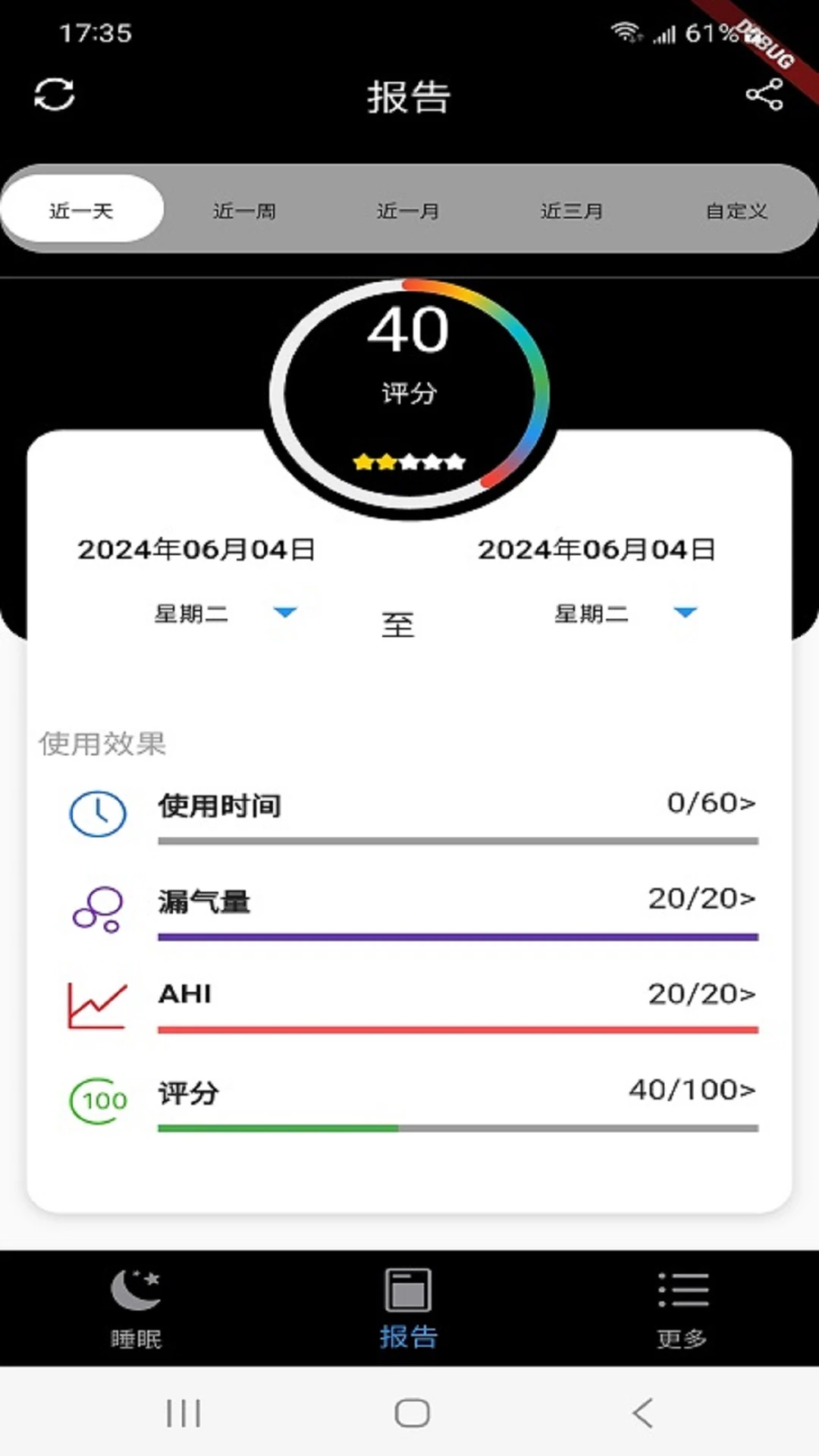Change the start date 2024年06月04日
819x1456 pixels.
click(199, 550)
